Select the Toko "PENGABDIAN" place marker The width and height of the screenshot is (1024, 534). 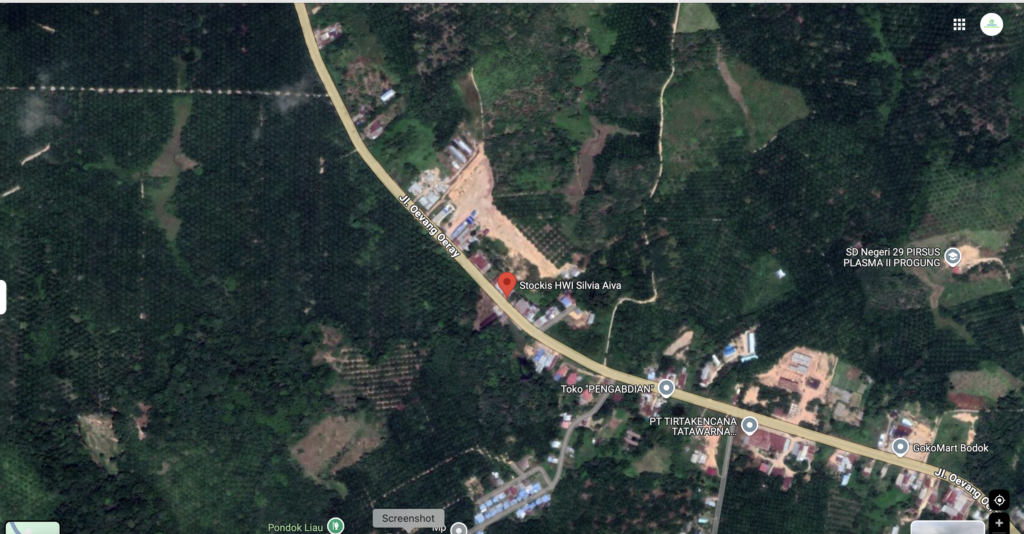point(666,388)
